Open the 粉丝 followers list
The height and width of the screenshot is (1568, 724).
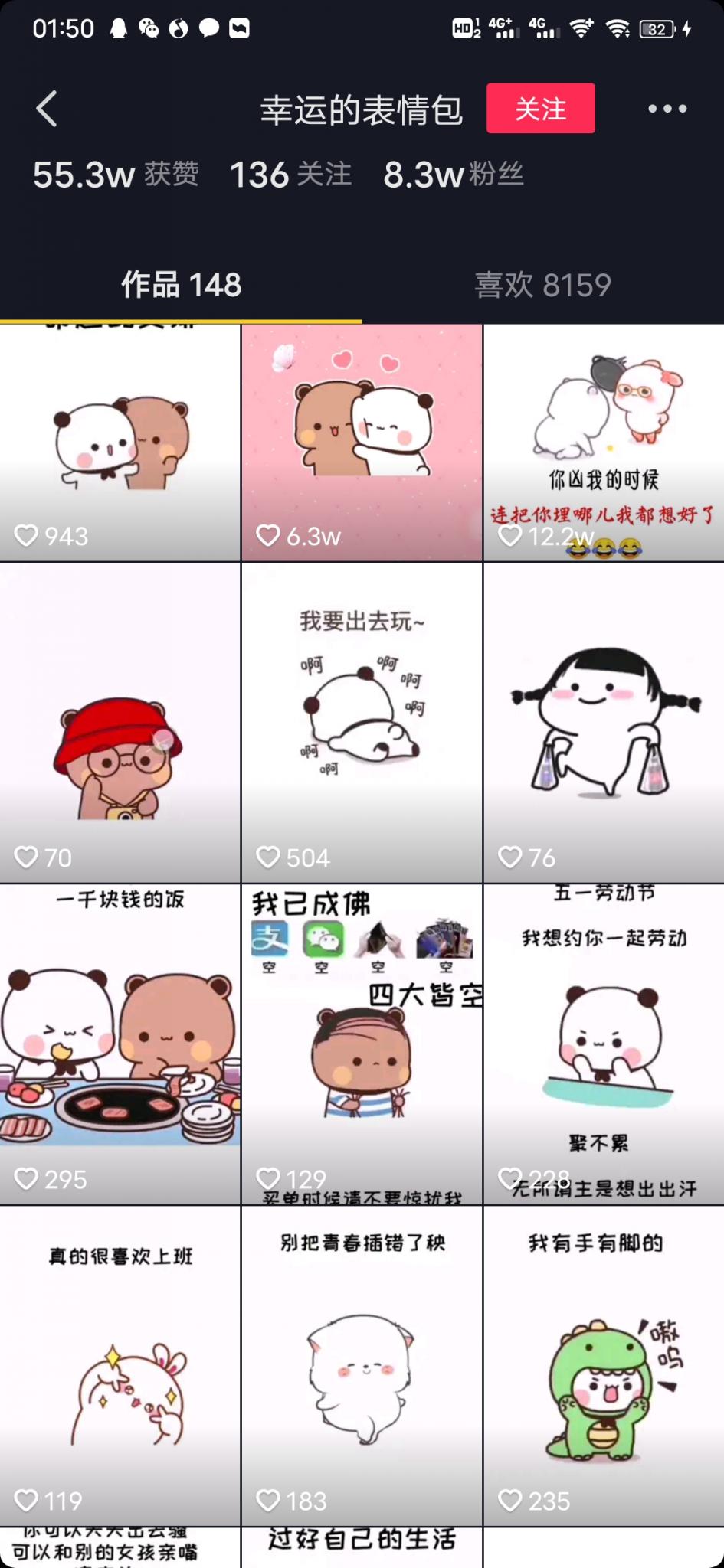(x=451, y=175)
